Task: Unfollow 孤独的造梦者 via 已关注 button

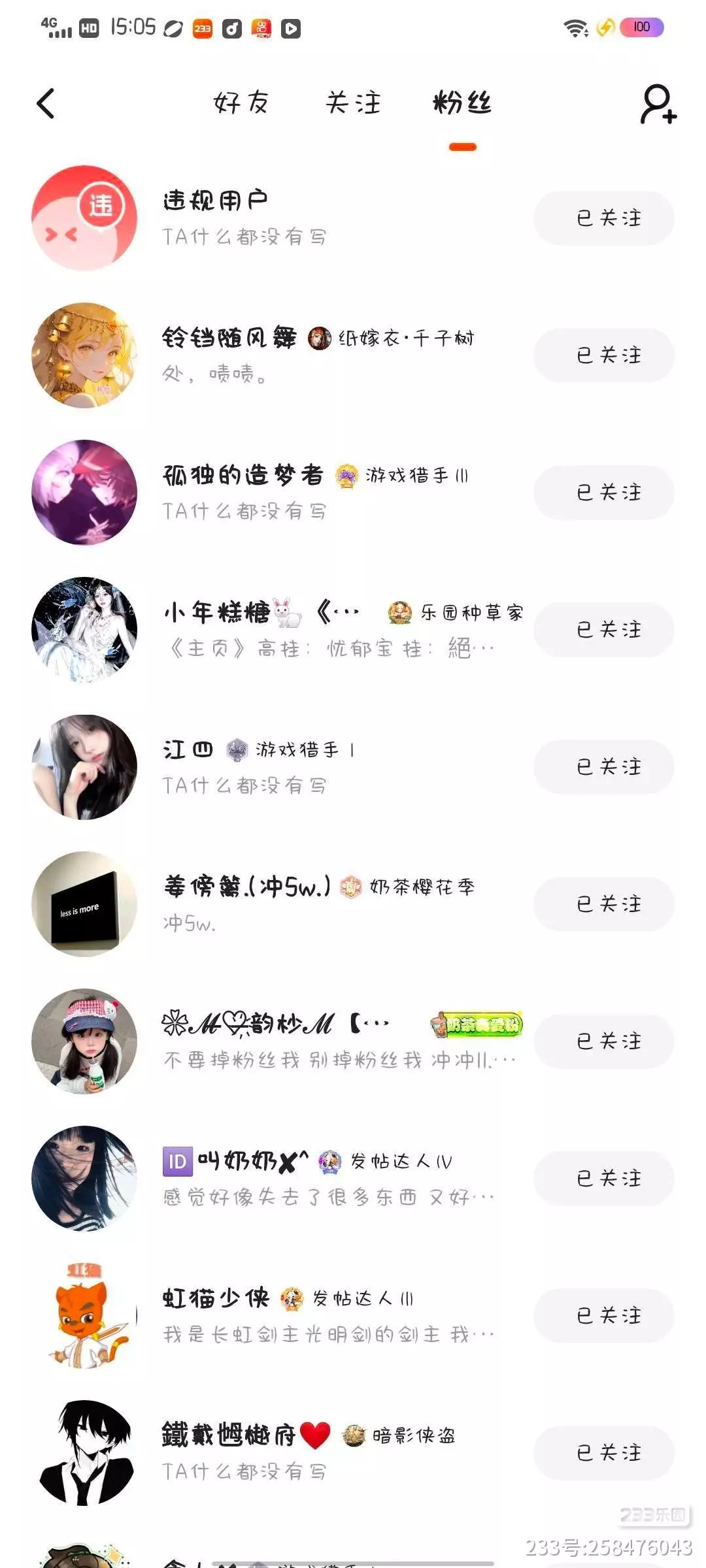Action: [x=603, y=493]
